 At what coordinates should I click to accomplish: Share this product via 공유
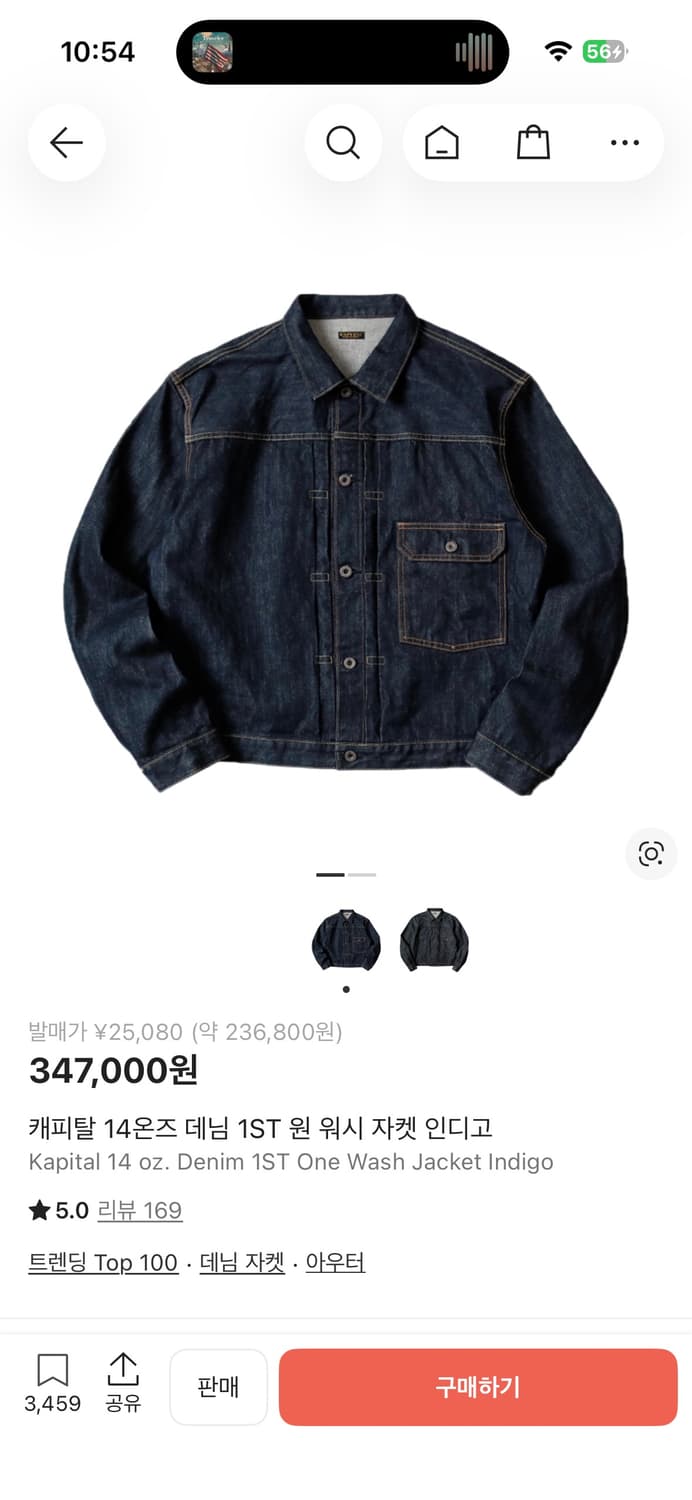[123, 1383]
